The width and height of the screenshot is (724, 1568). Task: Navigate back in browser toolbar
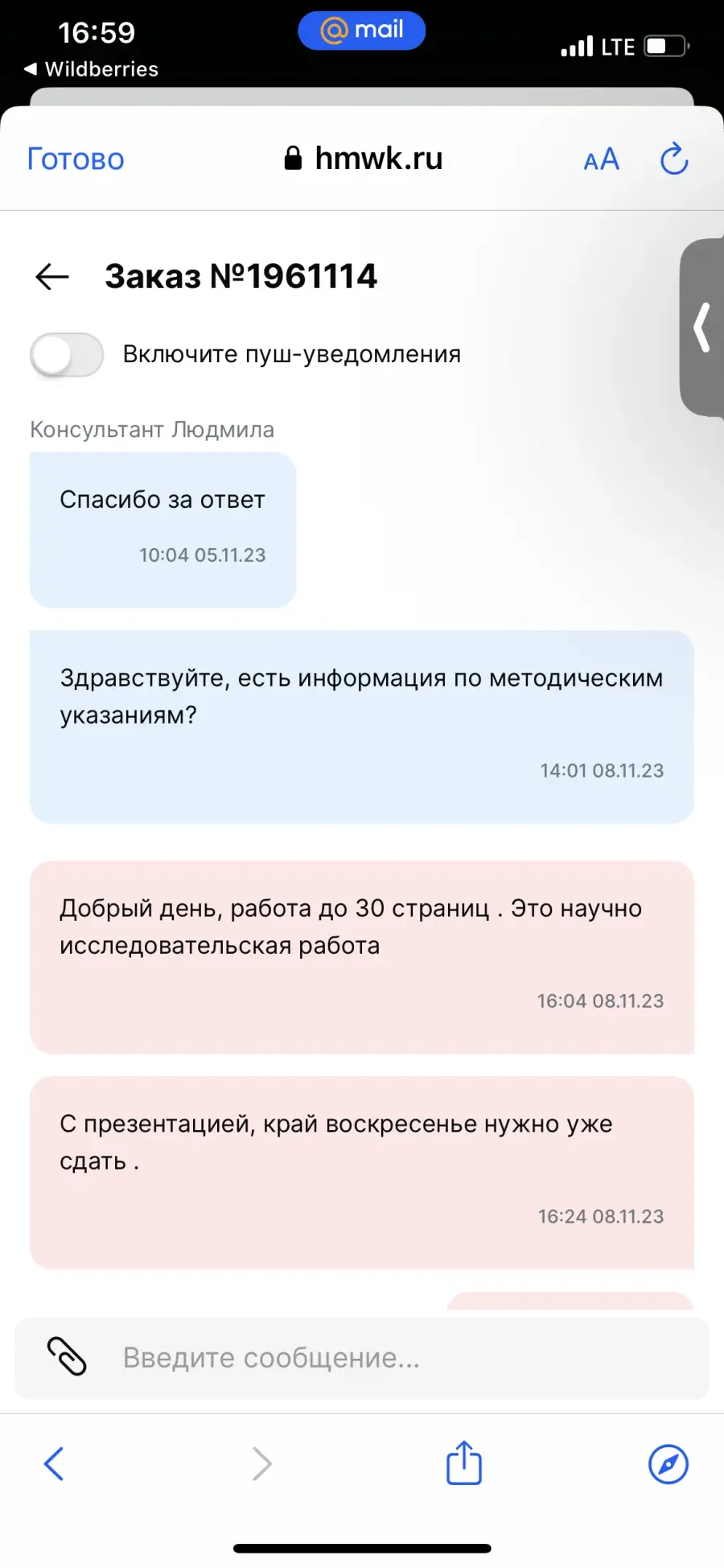pos(53,1463)
